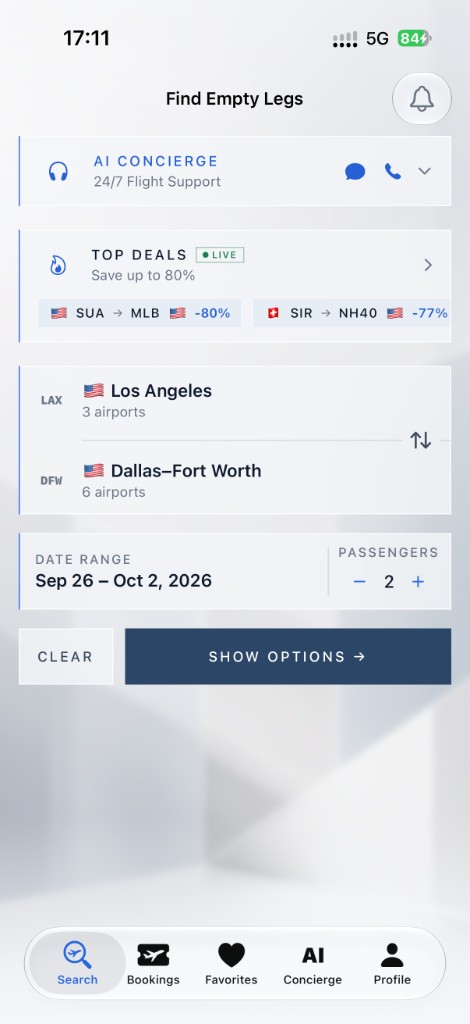Tap Show Options
This screenshot has width=470, height=1024.
point(288,656)
